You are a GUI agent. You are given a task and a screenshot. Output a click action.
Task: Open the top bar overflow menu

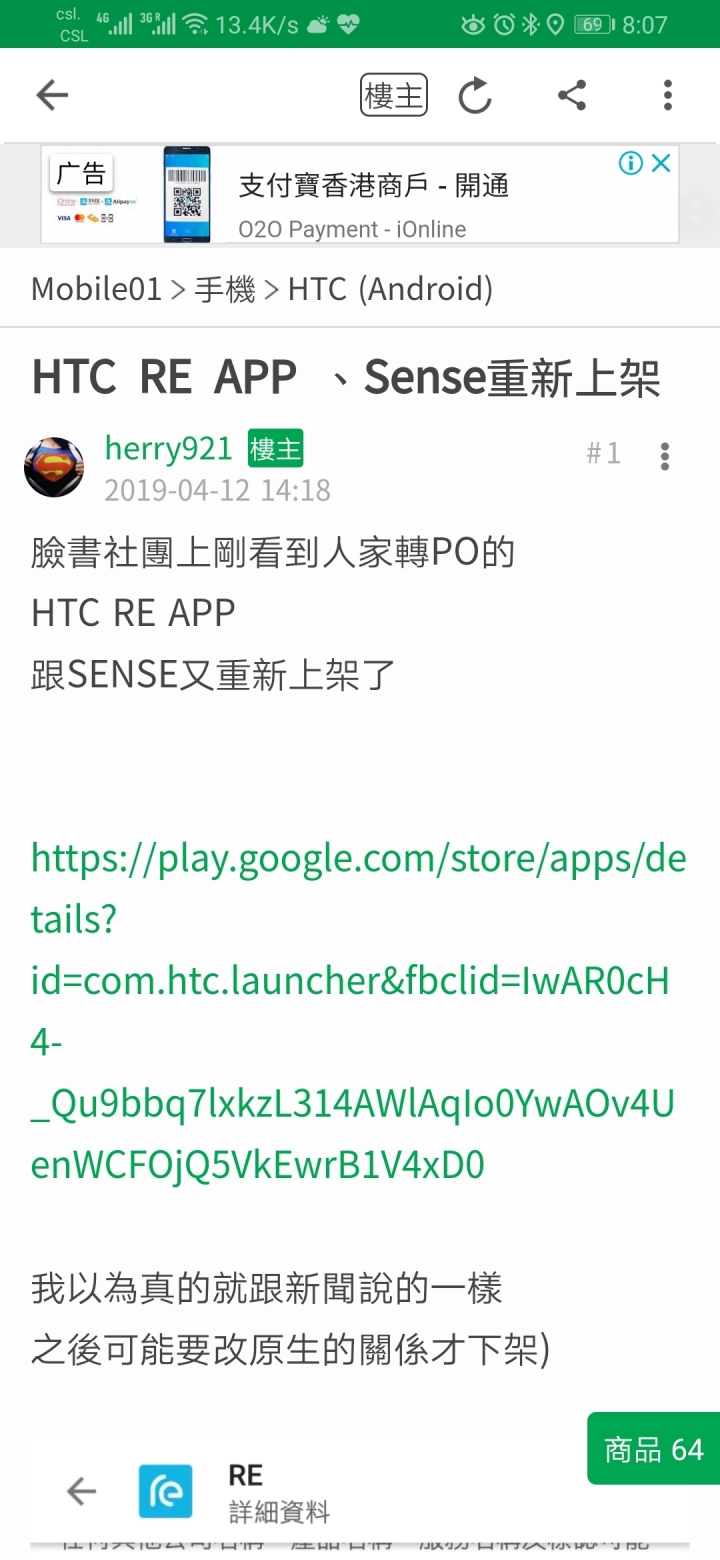(667, 96)
